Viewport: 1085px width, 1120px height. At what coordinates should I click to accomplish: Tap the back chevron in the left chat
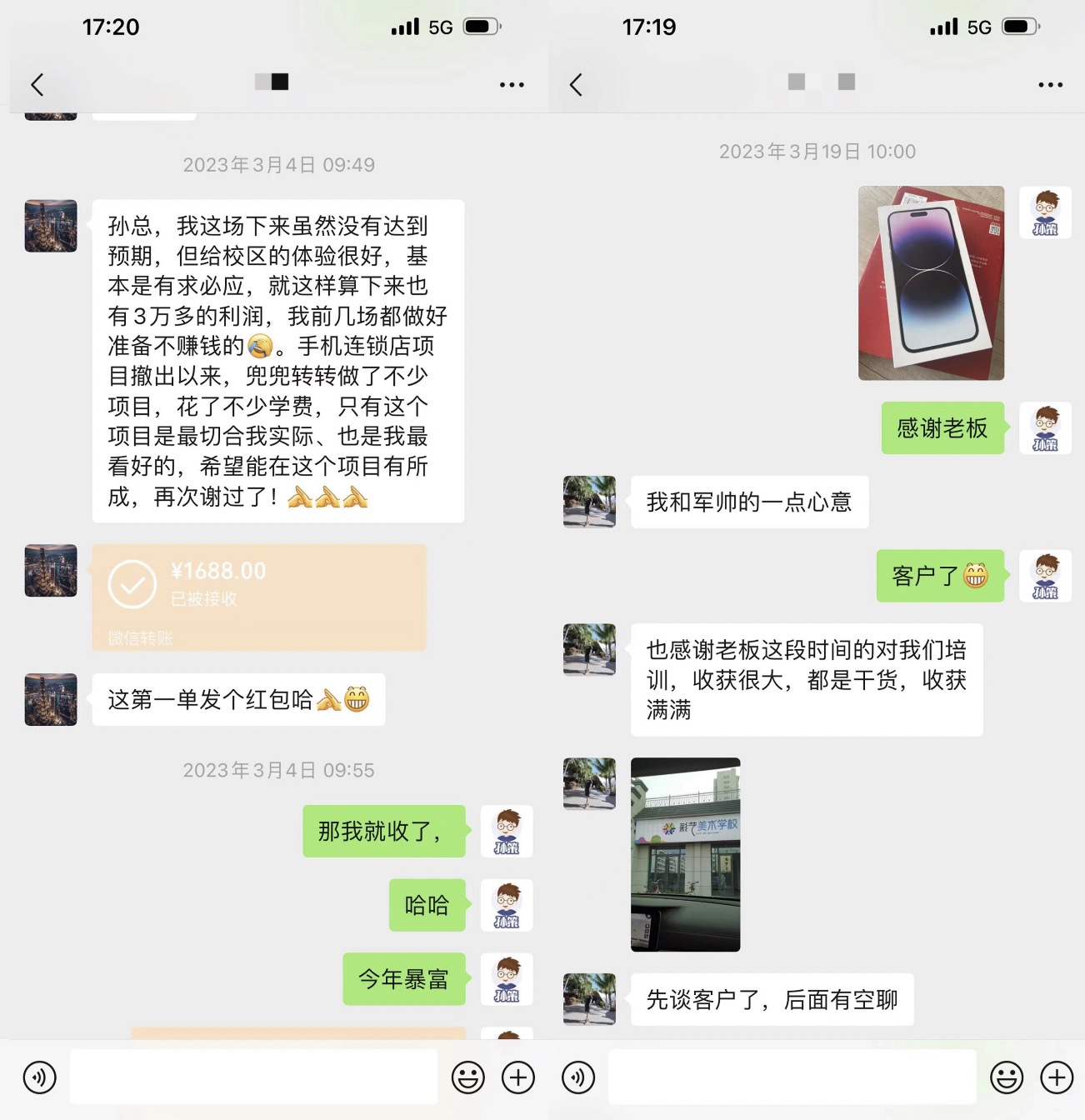tap(35, 84)
